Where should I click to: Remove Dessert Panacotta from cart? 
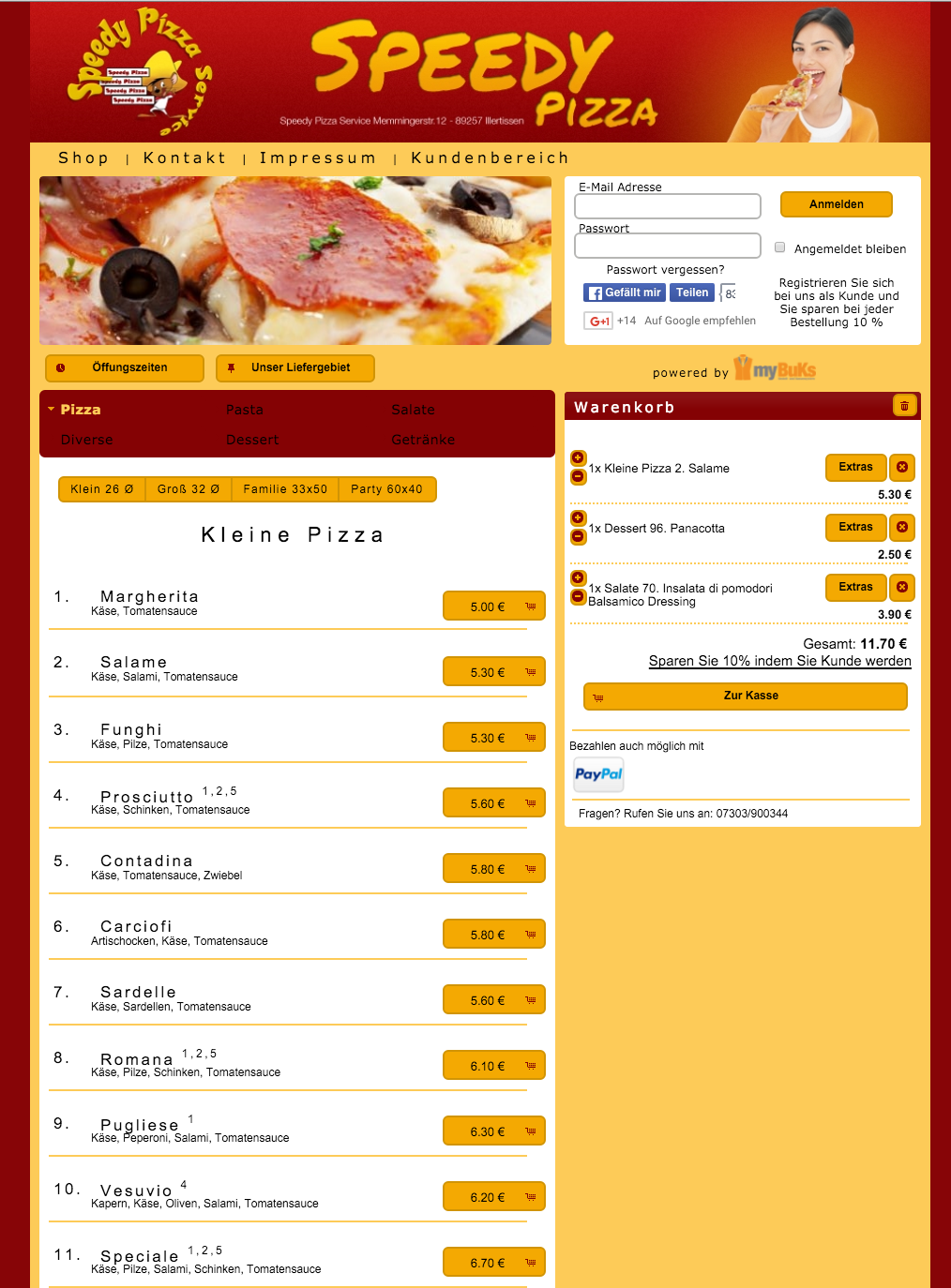[x=901, y=527]
